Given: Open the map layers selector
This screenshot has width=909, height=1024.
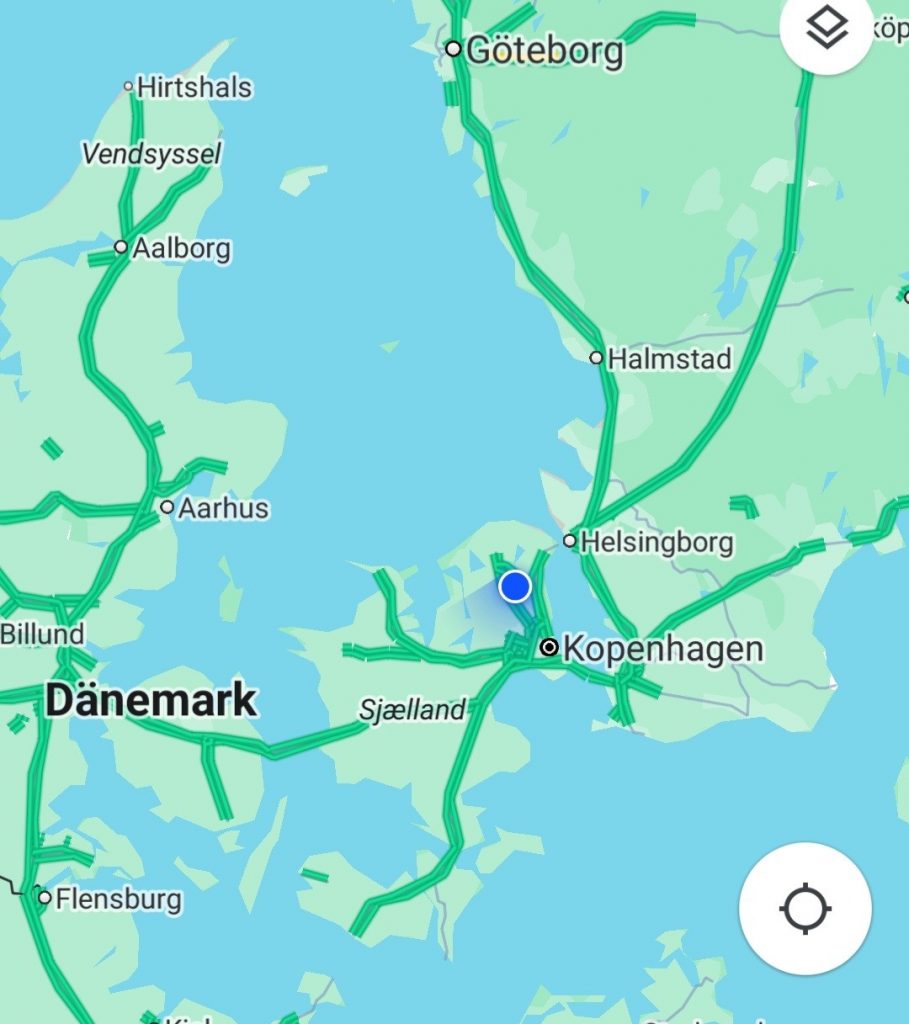Looking at the screenshot, I should pos(826,29).
